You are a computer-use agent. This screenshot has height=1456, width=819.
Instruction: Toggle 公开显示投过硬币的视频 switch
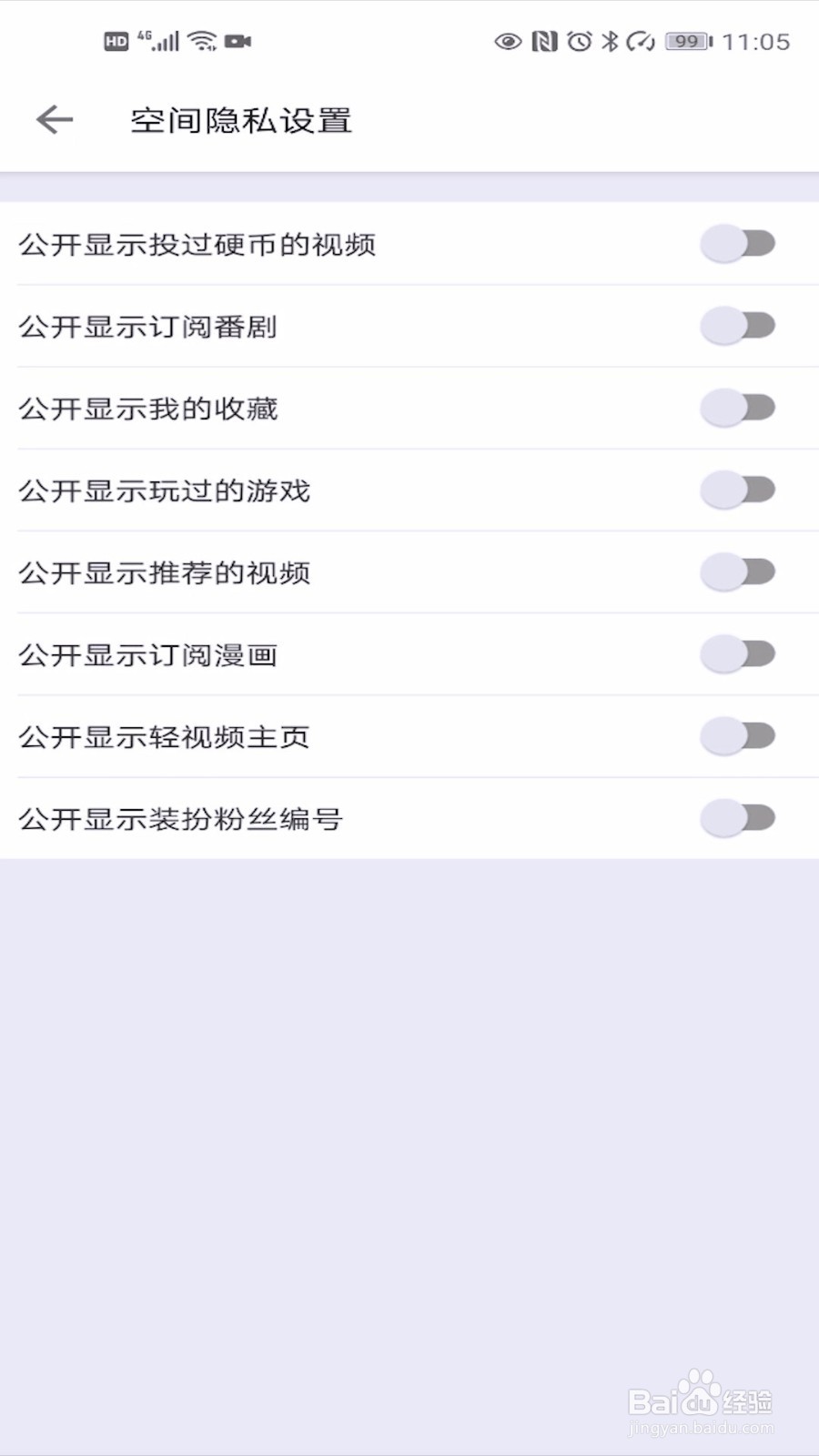[x=738, y=243]
